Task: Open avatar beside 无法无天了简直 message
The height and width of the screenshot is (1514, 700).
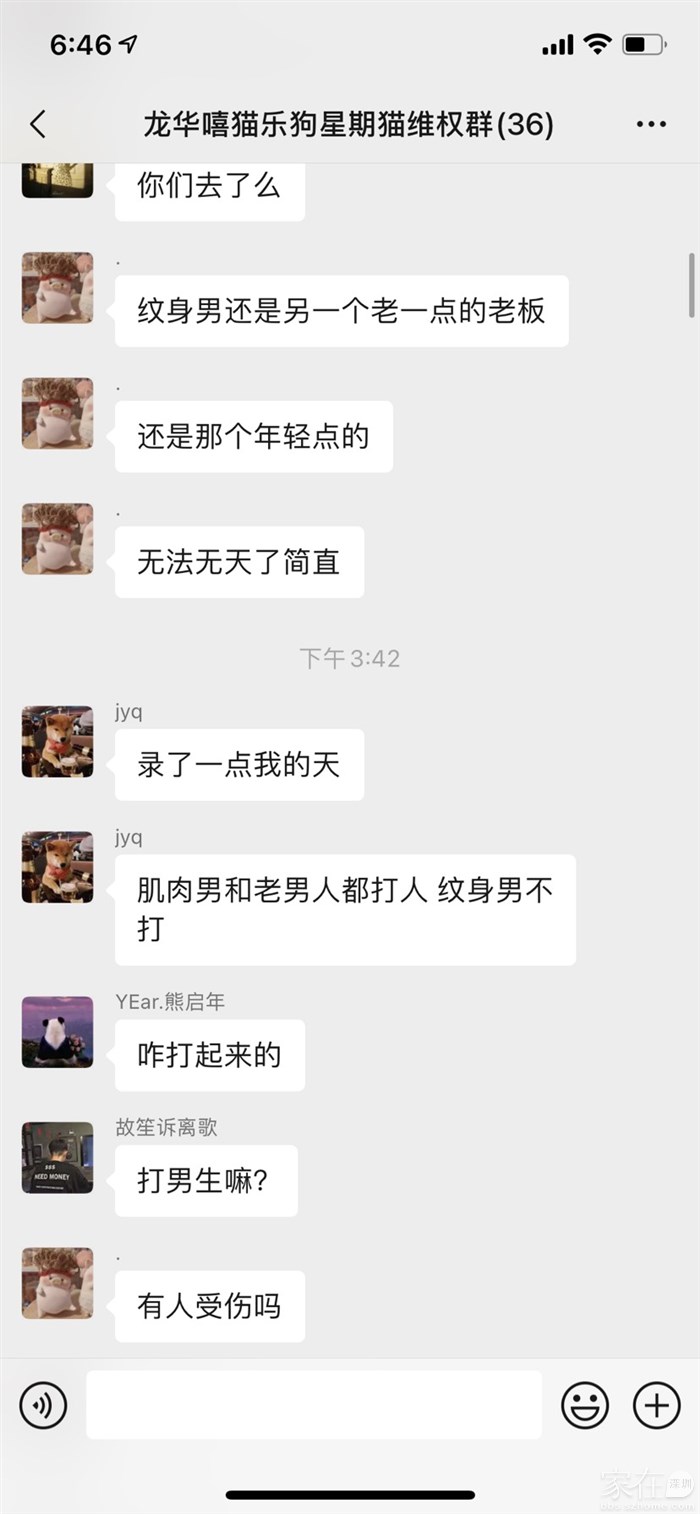Action: (58, 539)
